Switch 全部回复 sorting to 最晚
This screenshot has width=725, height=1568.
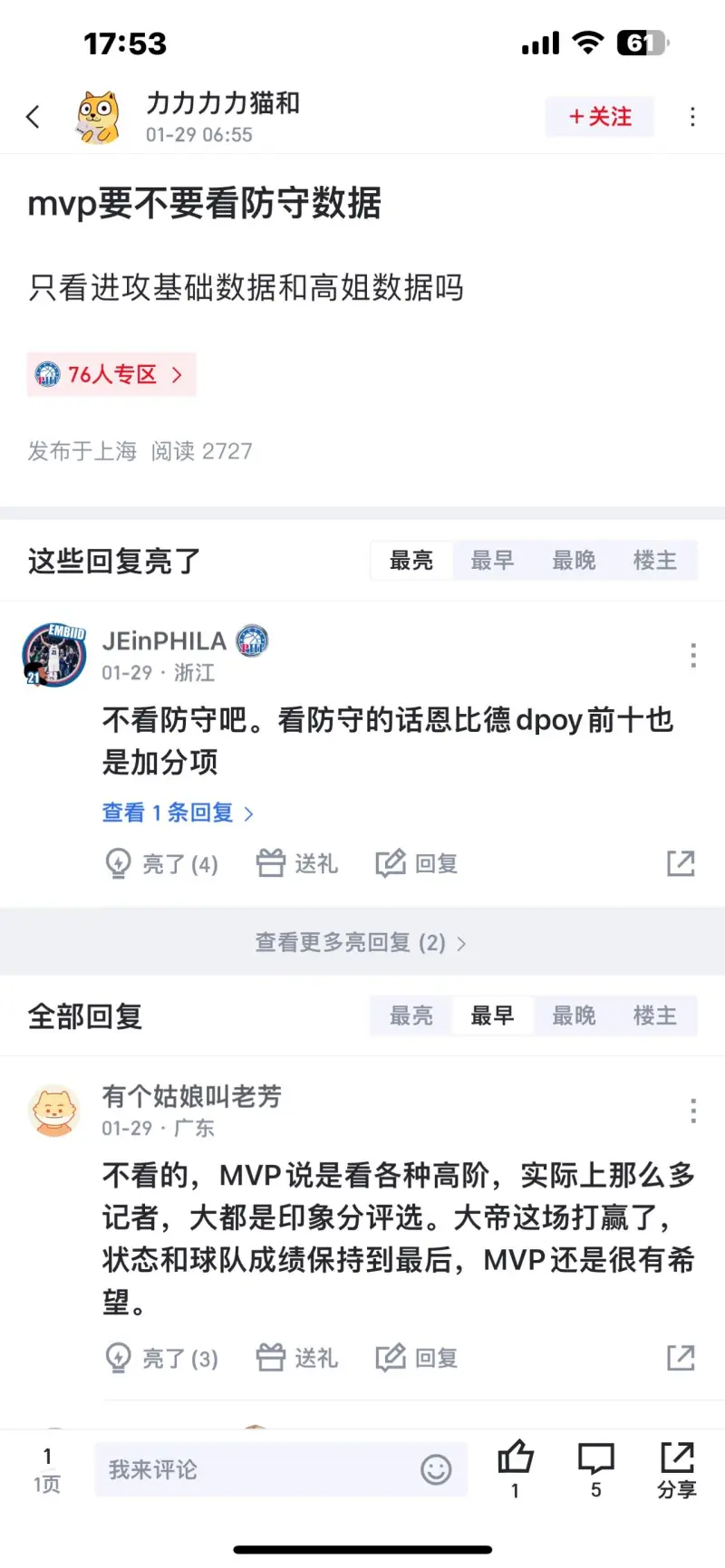pos(574,1015)
